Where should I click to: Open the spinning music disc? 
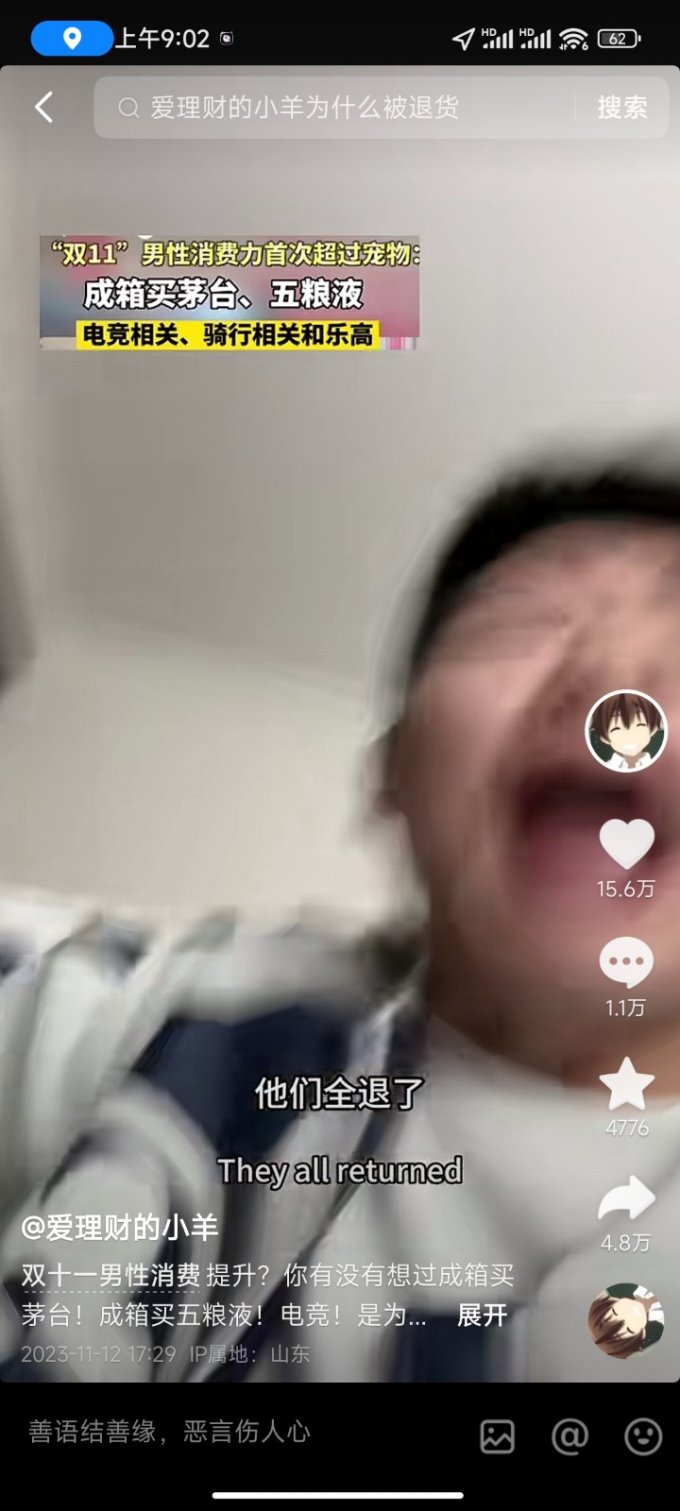[x=626, y=1320]
